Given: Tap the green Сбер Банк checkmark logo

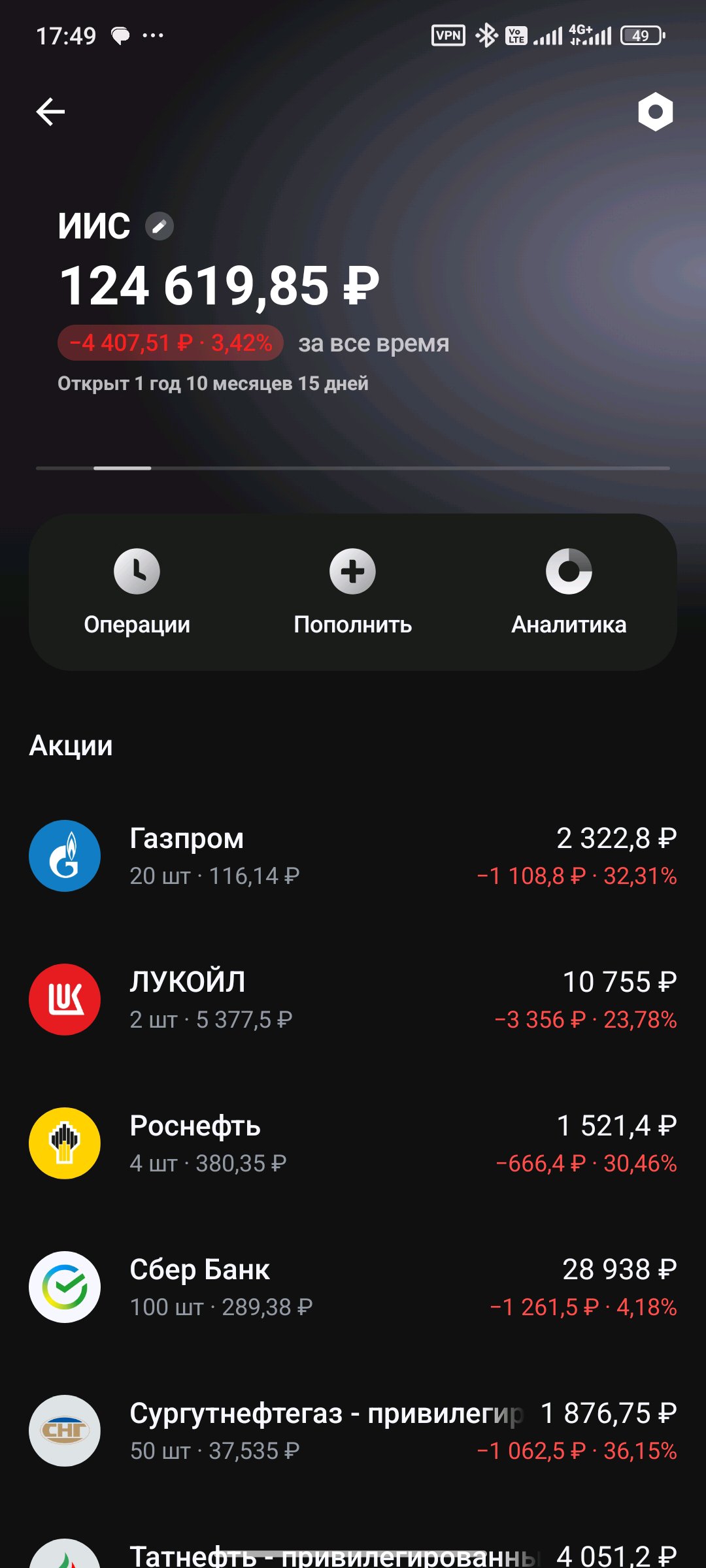Looking at the screenshot, I should (64, 1286).
